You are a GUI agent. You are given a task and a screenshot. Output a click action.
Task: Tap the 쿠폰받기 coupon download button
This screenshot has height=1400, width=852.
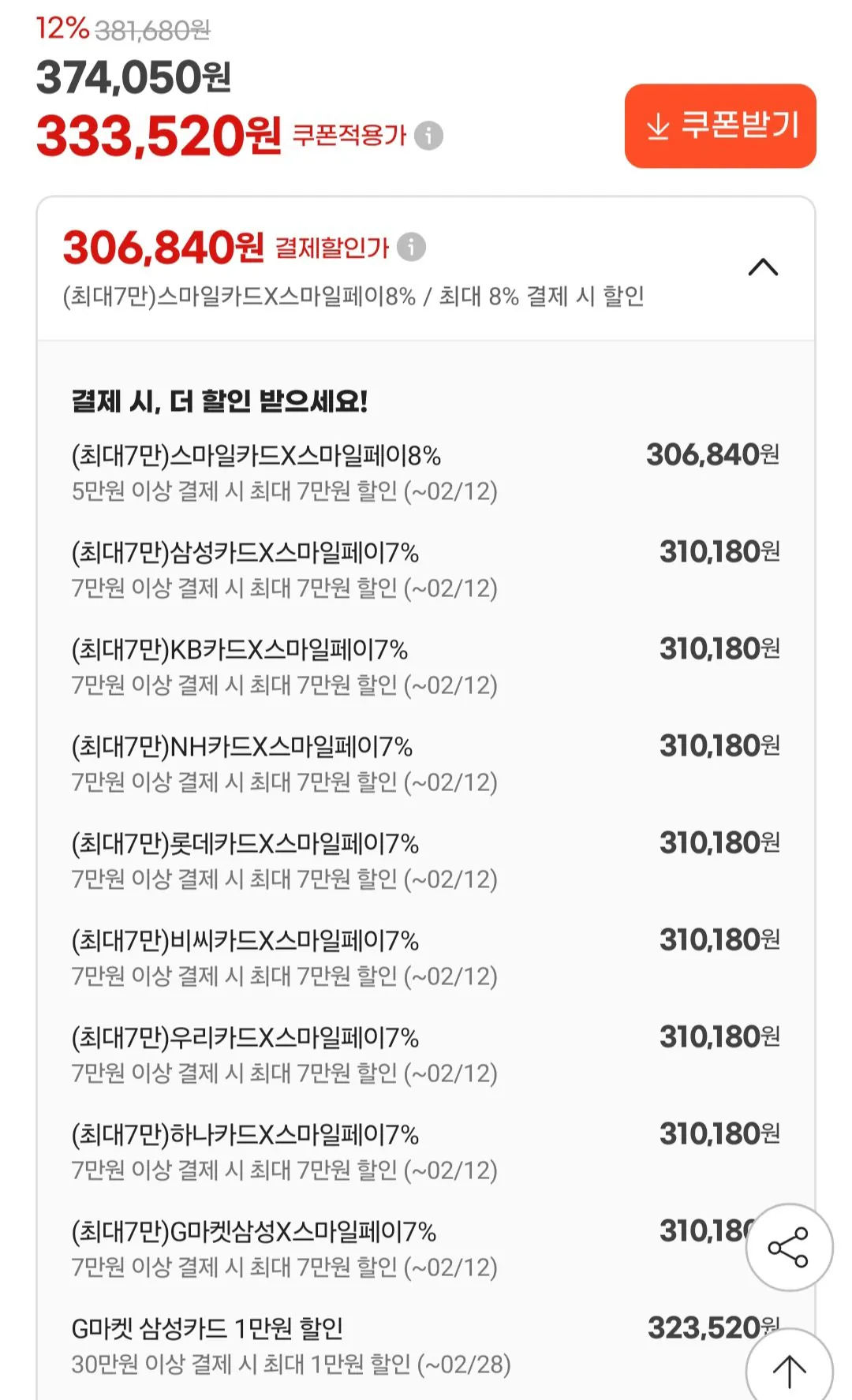tap(719, 126)
